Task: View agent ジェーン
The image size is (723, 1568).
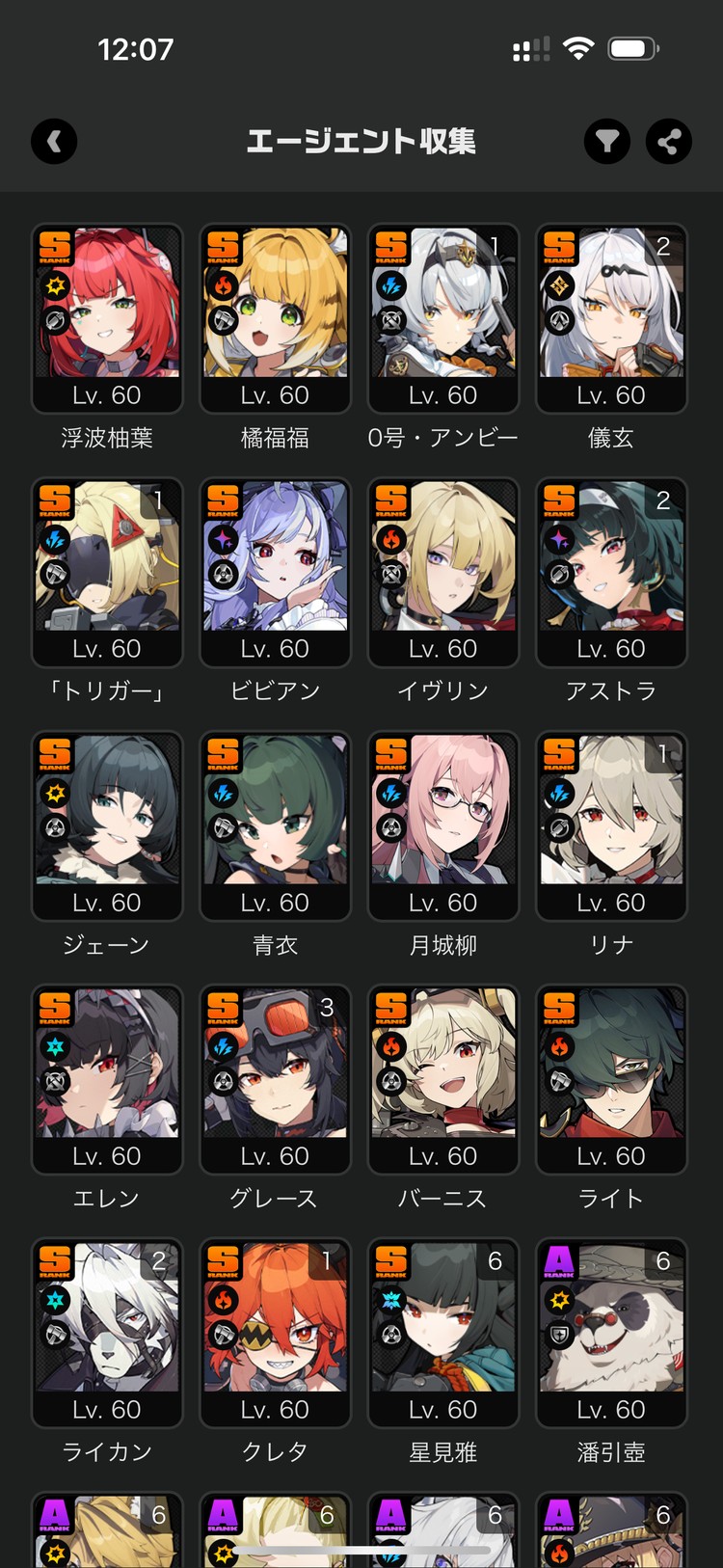Action: (107, 825)
